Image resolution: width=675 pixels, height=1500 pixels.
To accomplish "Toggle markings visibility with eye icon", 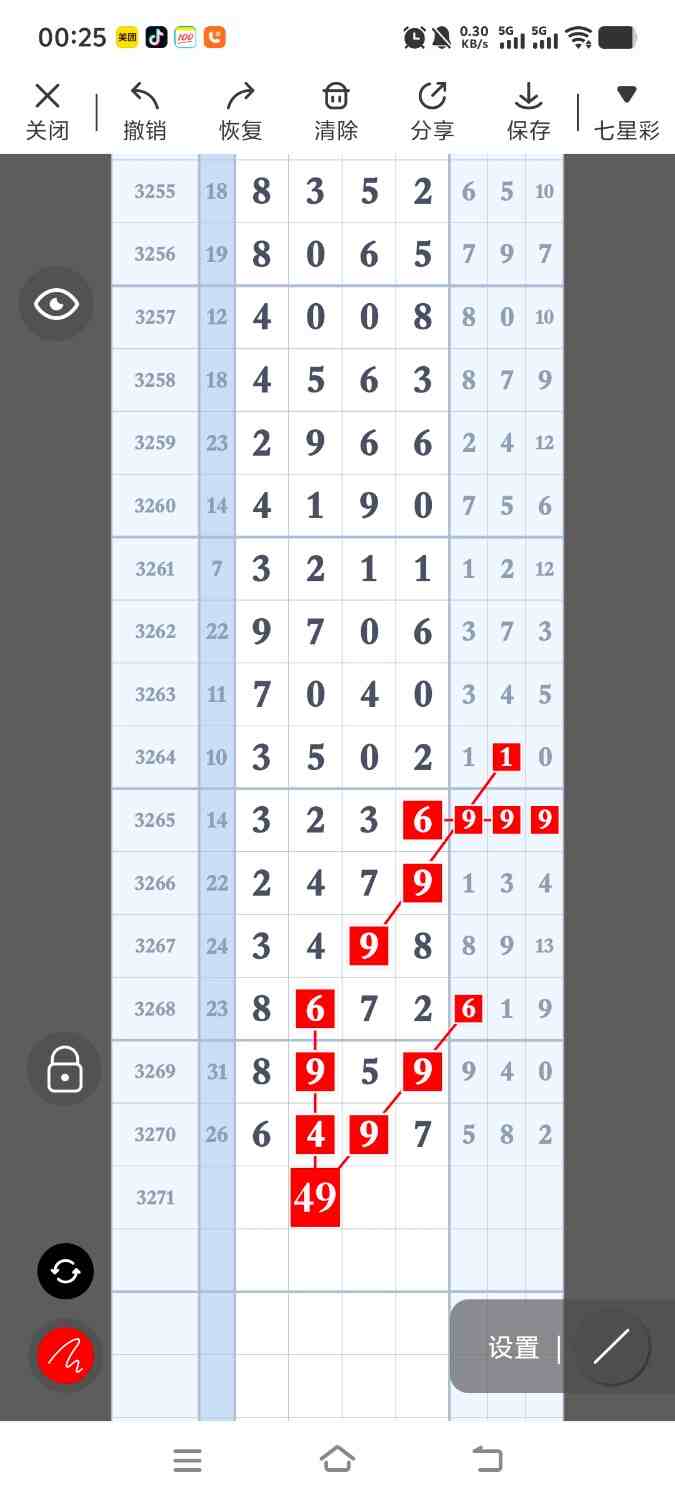I will pyautogui.click(x=56, y=304).
